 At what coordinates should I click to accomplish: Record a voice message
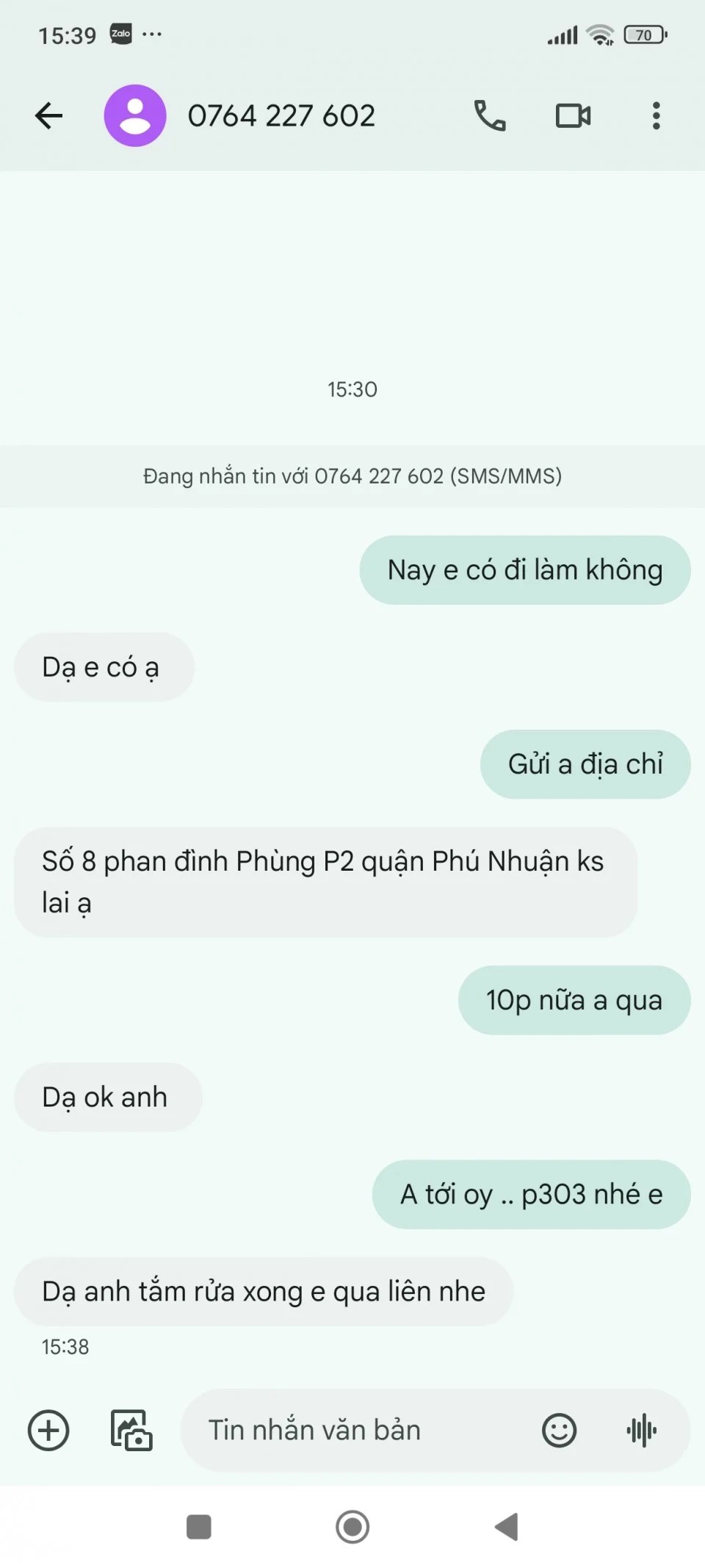642,1430
